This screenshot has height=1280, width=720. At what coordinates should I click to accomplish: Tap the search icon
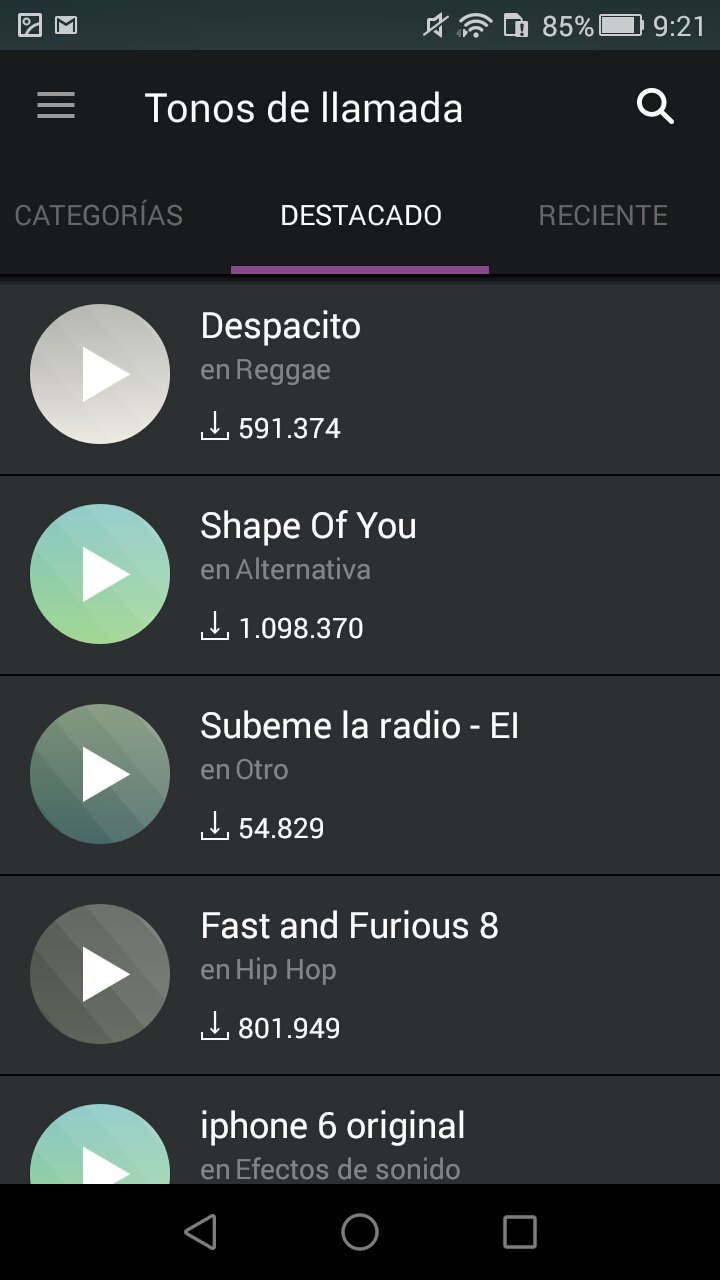pos(655,106)
